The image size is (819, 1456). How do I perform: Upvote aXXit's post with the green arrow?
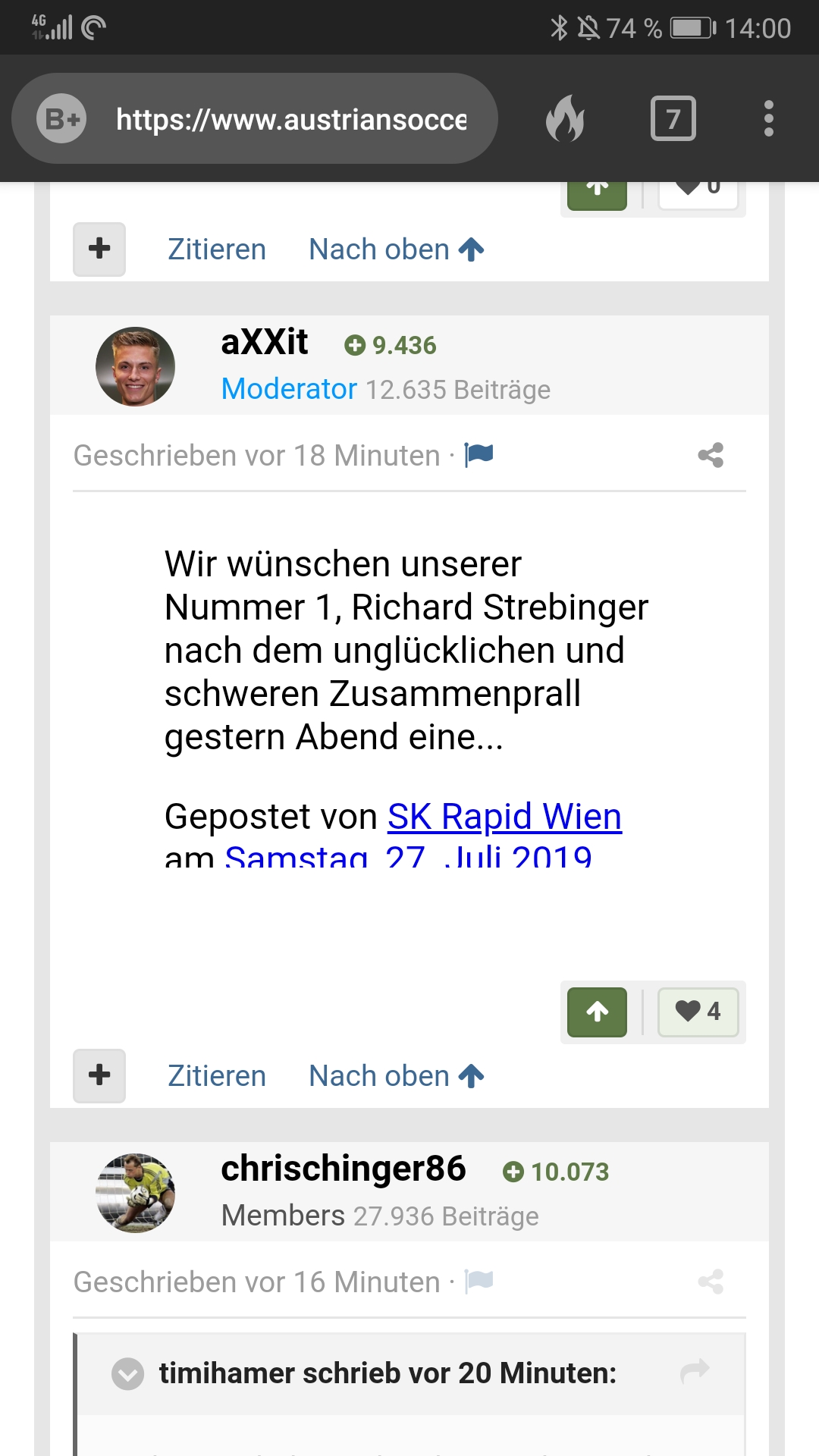point(598,1012)
